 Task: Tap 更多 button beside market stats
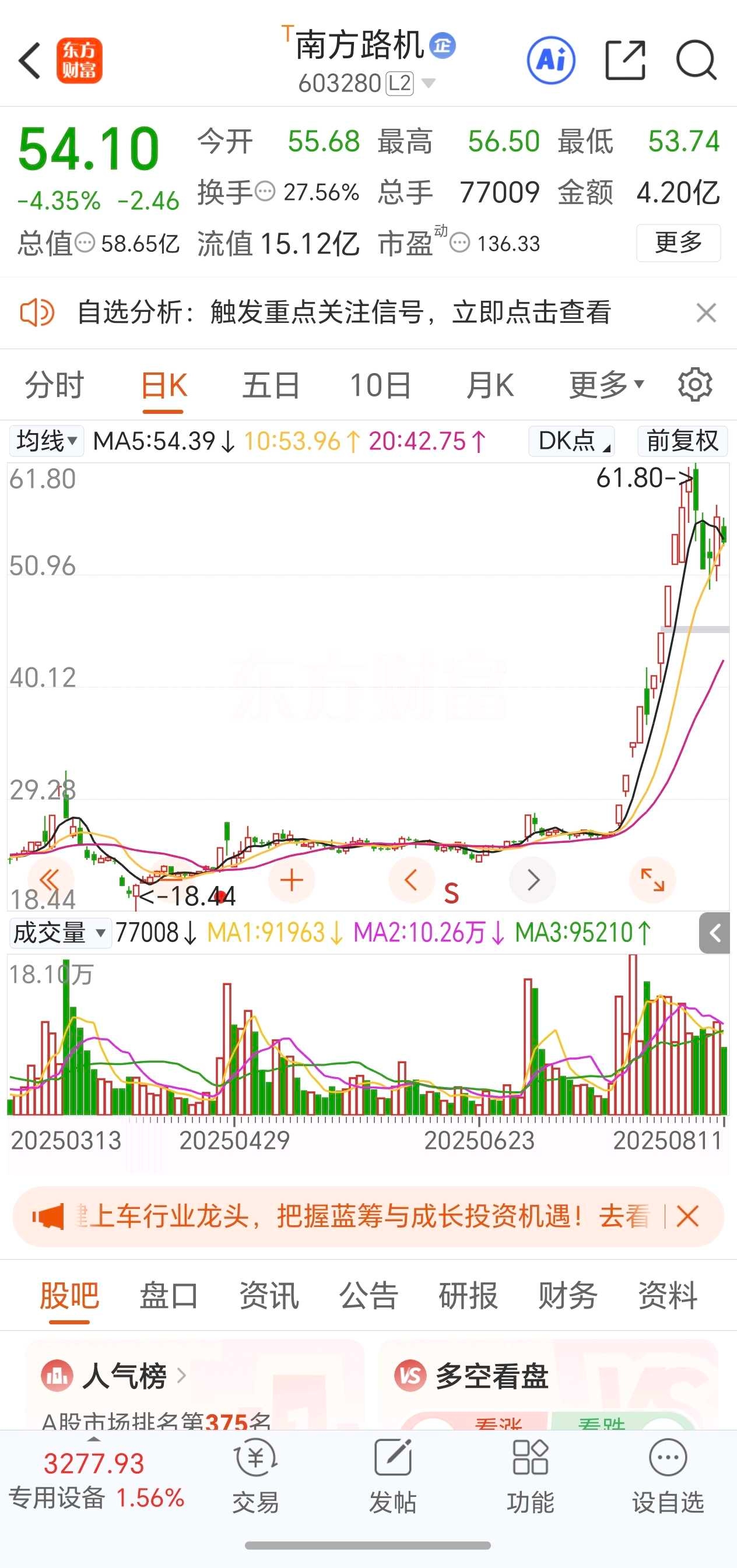pyautogui.click(x=679, y=243)
